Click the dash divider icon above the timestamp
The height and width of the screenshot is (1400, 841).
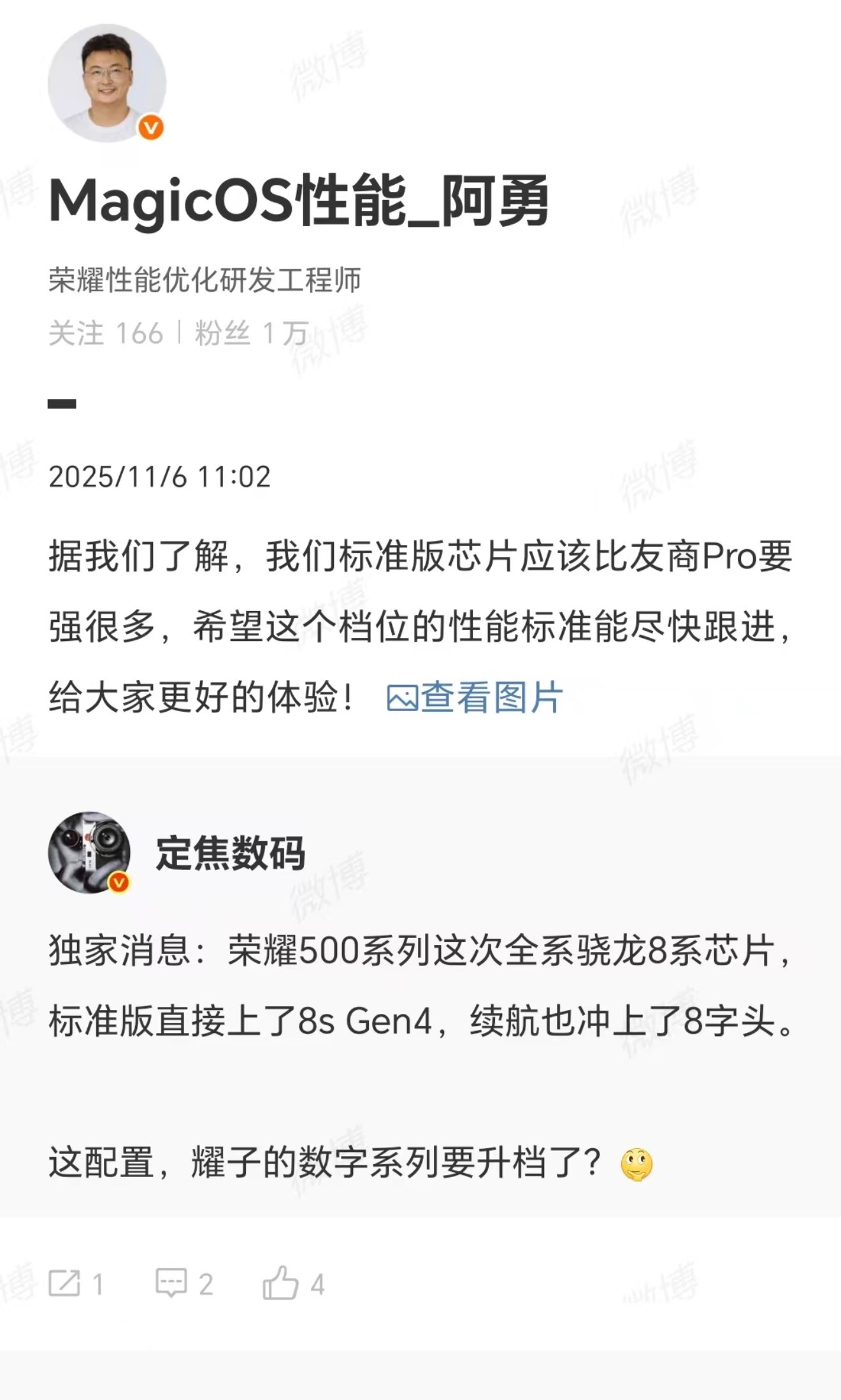click(x=62, y=401)
